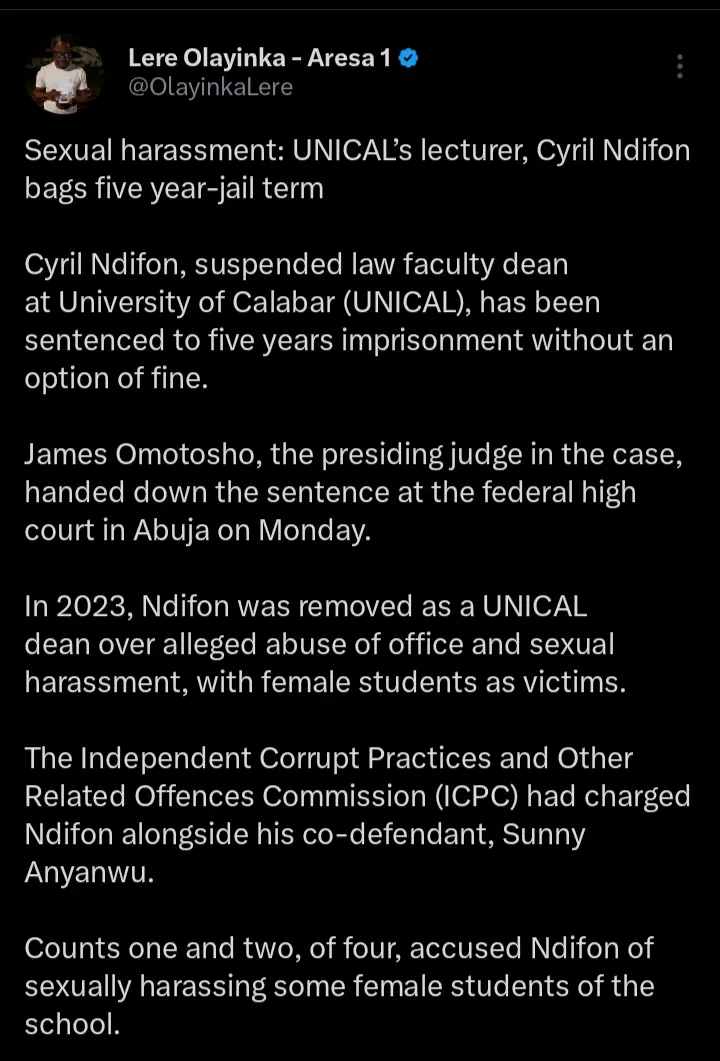The width and height of the screenshot is (720, 1061).
Task: Open Lere Olayinka's profile picture
Action: click(65, 74)
